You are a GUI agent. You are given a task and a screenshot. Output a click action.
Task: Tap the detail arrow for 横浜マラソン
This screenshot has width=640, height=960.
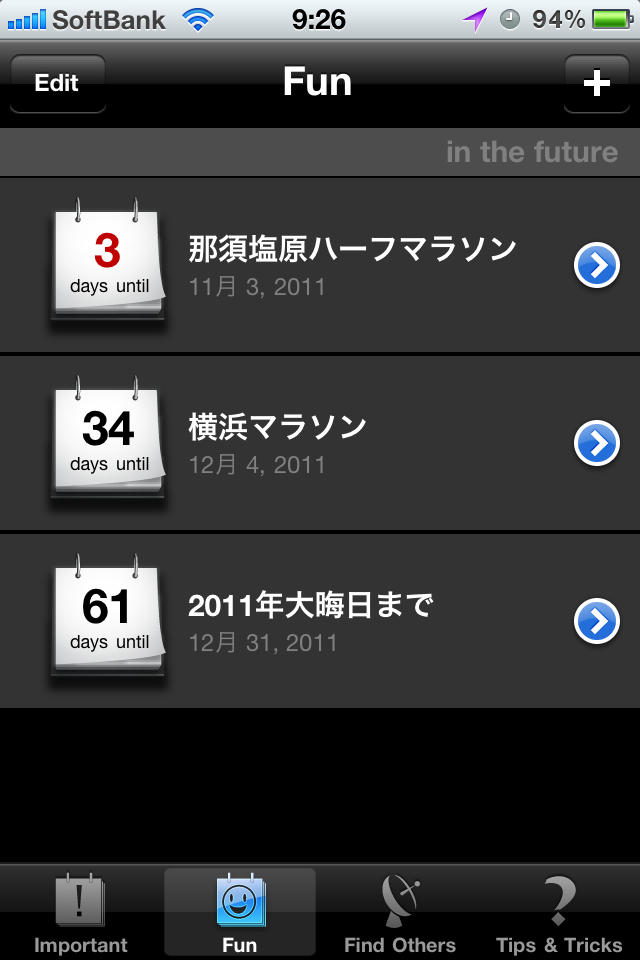(597, 443)
